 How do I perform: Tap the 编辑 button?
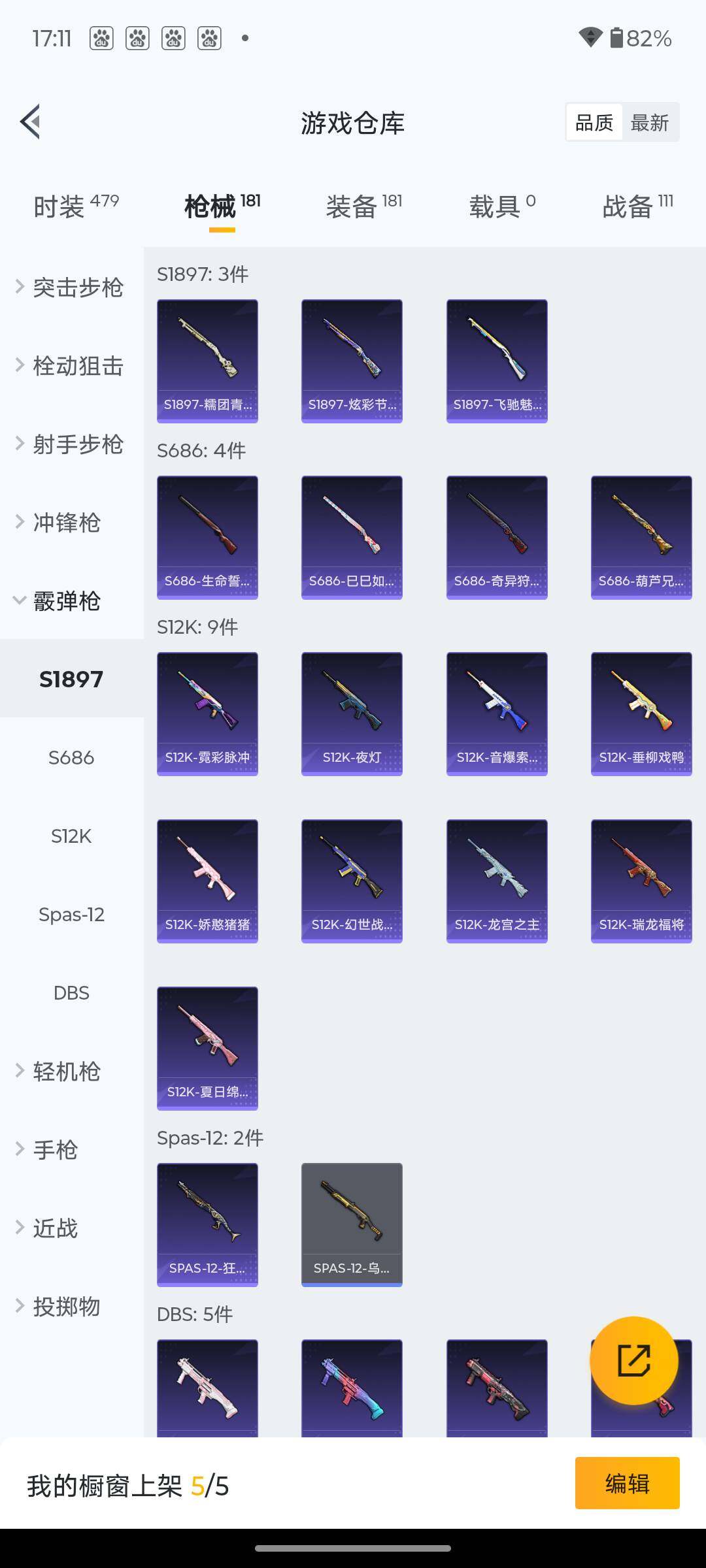627,1483
